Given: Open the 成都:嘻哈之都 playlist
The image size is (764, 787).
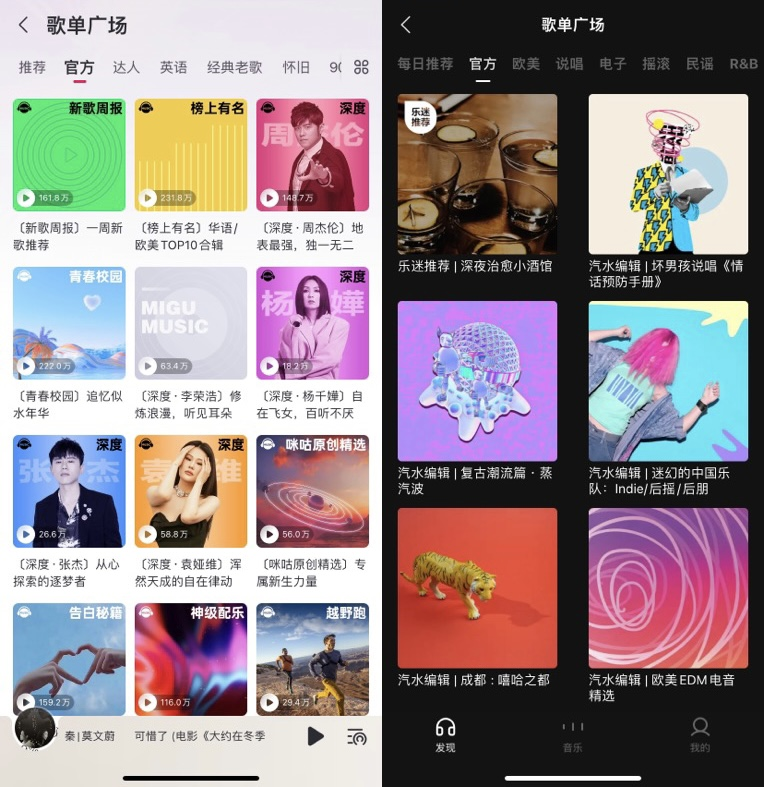Looking at the screenshot, I should click(477, 588).
